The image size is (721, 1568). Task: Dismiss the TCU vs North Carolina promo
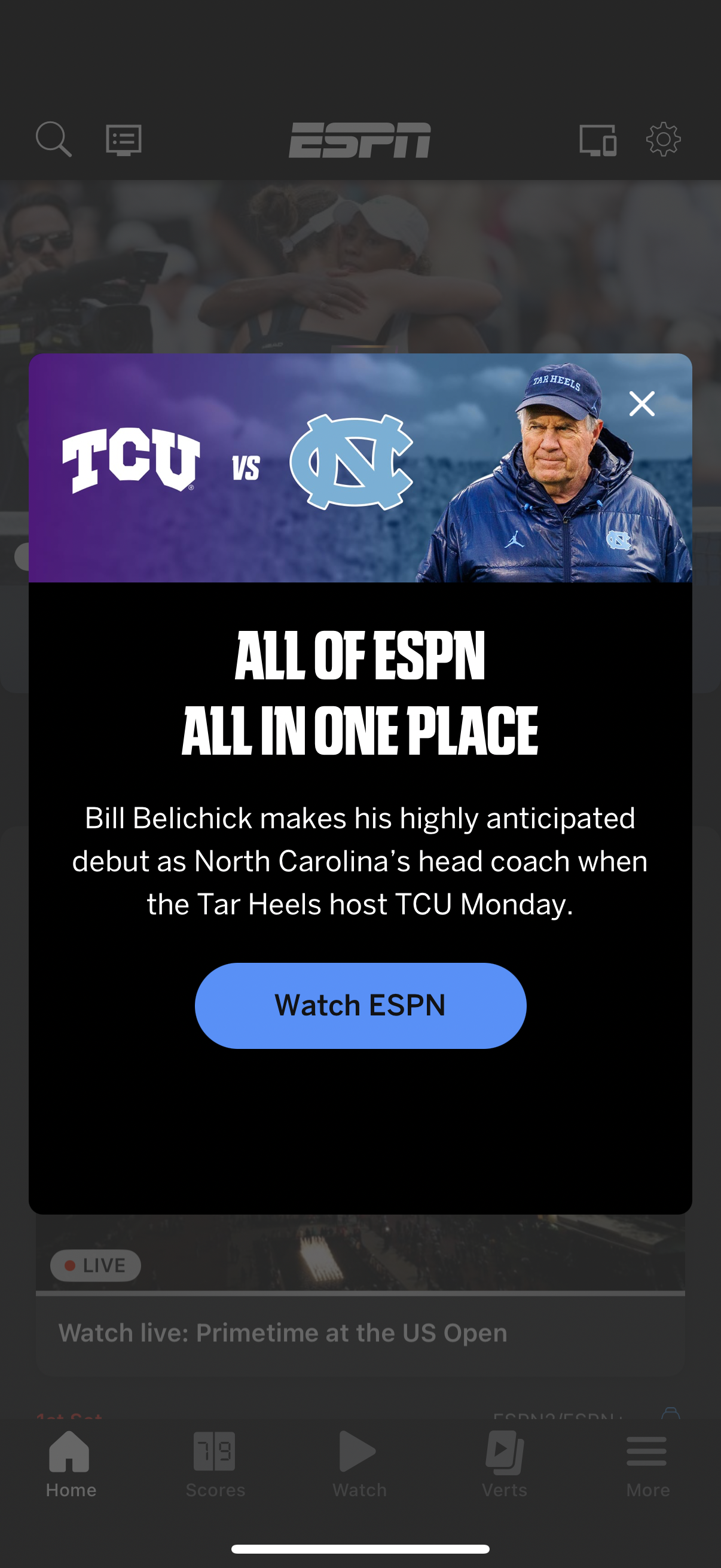pyautogui.click(x=642, y=404)
